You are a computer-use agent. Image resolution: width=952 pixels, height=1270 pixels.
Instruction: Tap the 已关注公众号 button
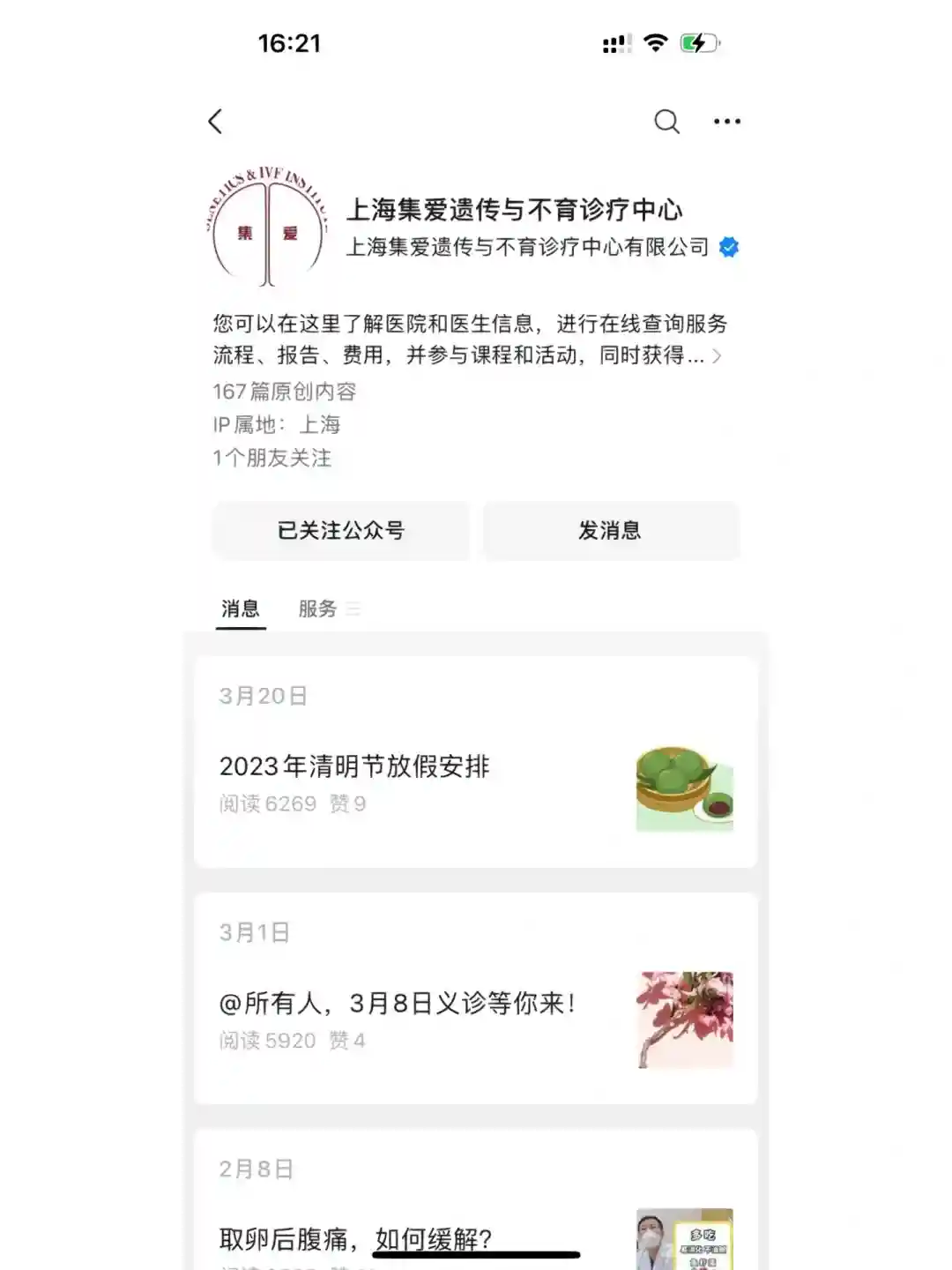pyautogui.click(x=340, y=530)
